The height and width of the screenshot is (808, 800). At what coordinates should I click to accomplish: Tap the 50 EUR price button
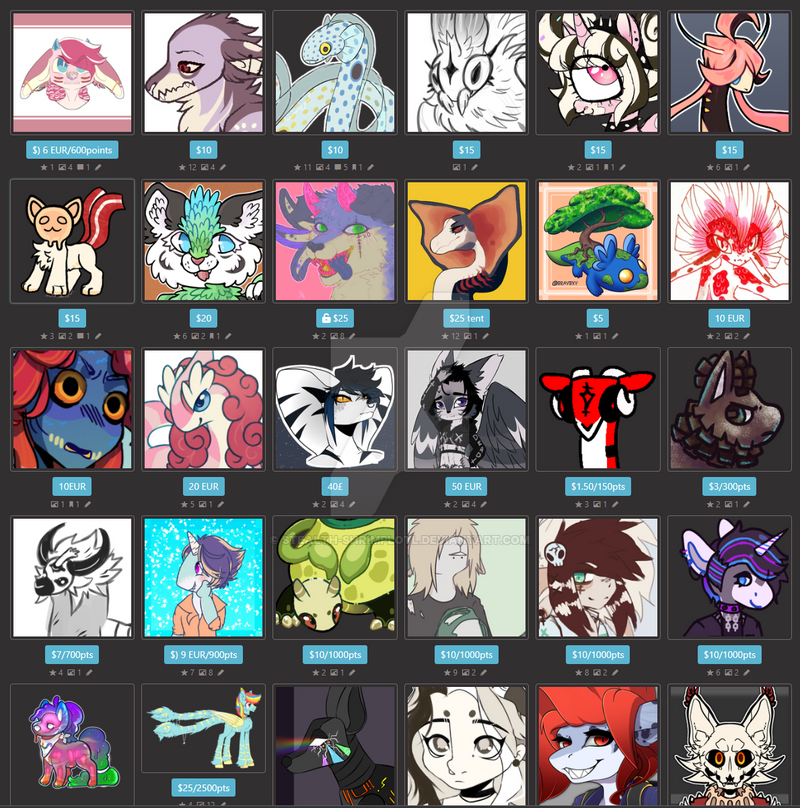coord(467,487)
